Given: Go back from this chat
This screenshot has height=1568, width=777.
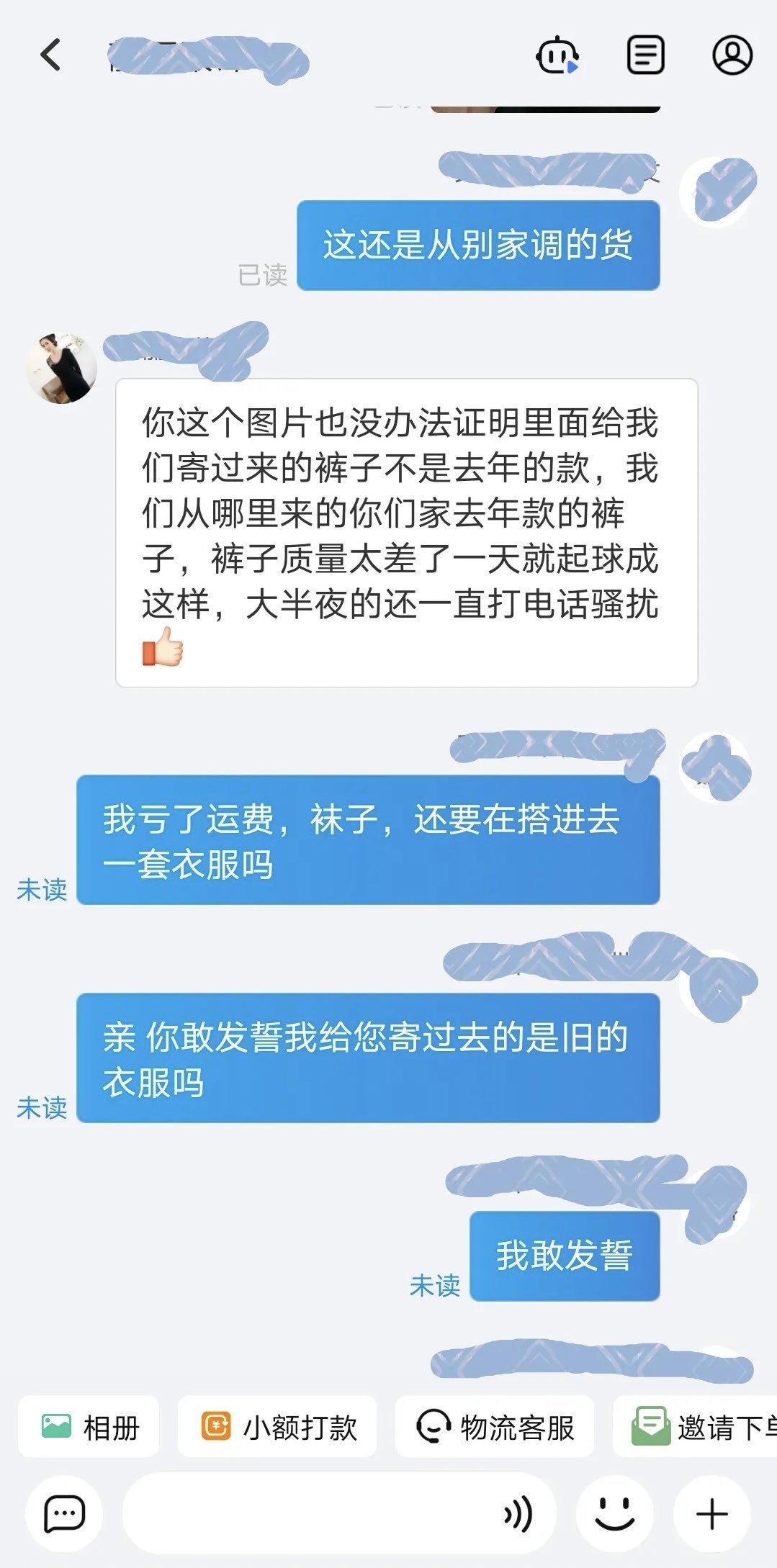Looking at the screenshot, I should pos(50,55).
